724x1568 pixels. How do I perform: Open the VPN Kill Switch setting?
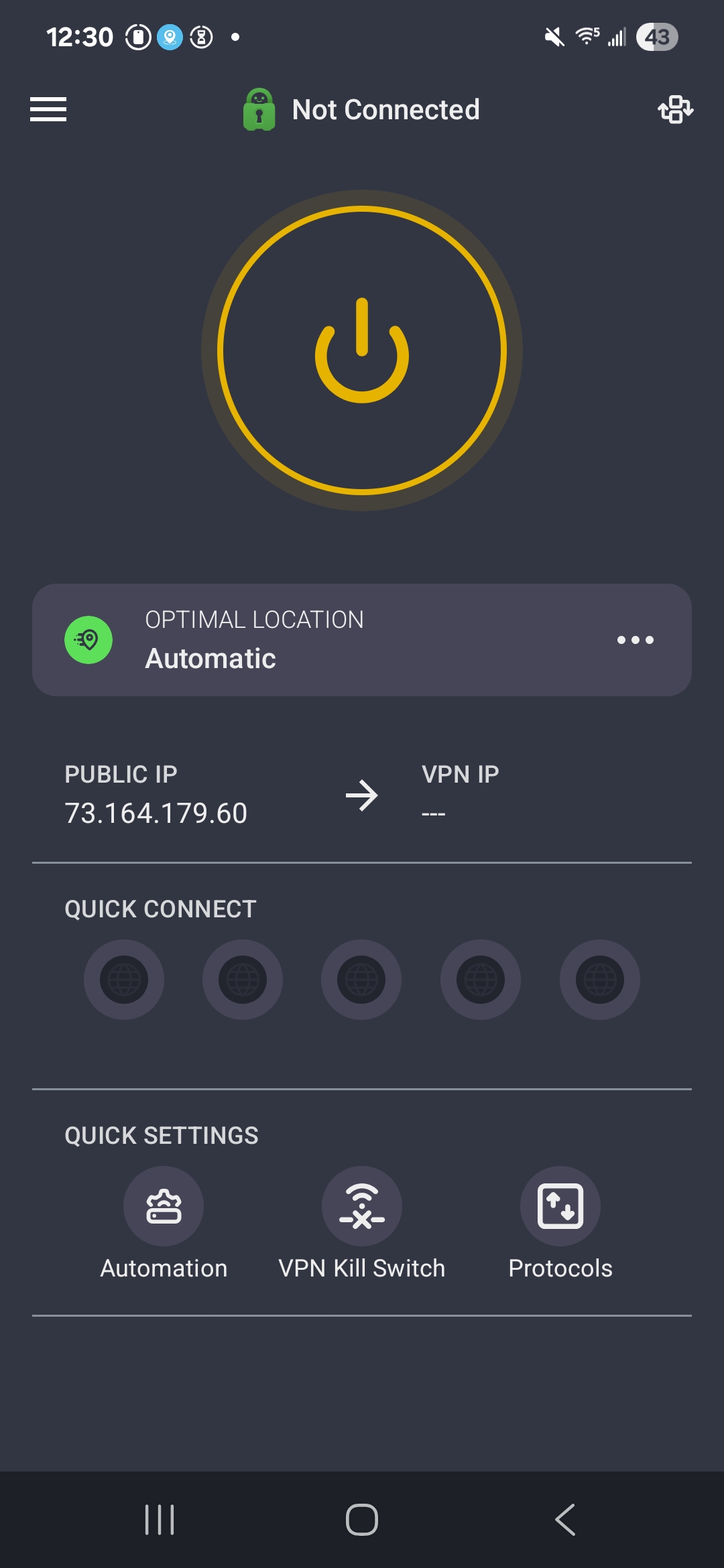tap(361, 1205)
